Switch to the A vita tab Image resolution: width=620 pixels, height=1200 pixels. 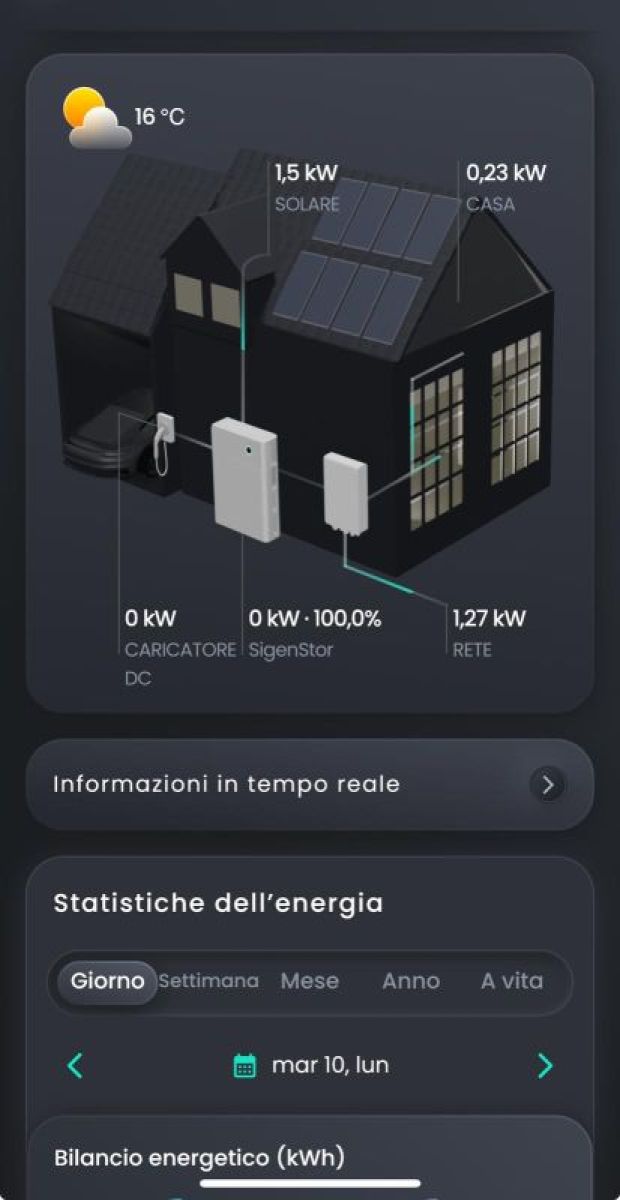point(511,981)
